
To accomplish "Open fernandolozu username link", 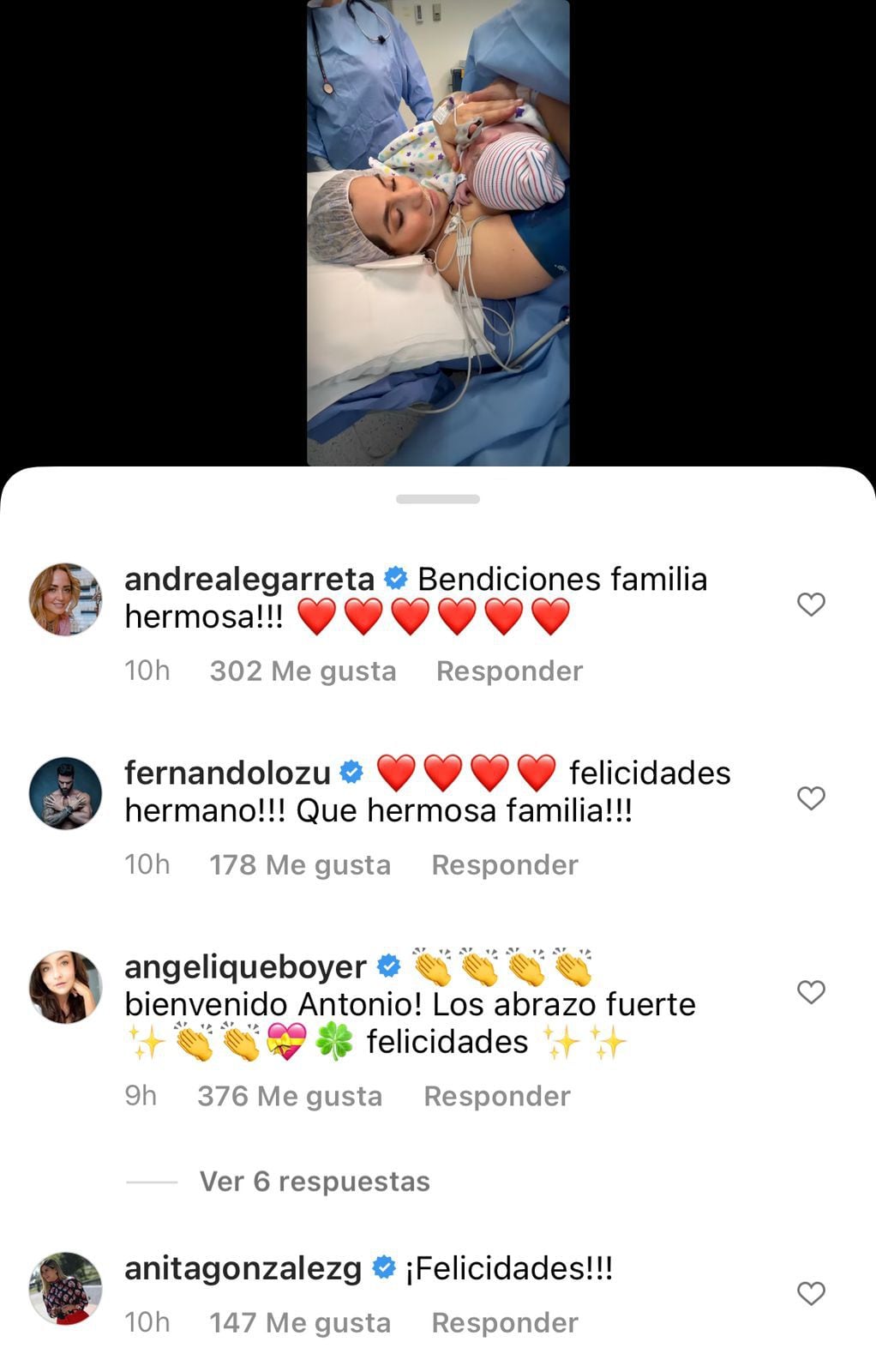I will pos(227,773).
